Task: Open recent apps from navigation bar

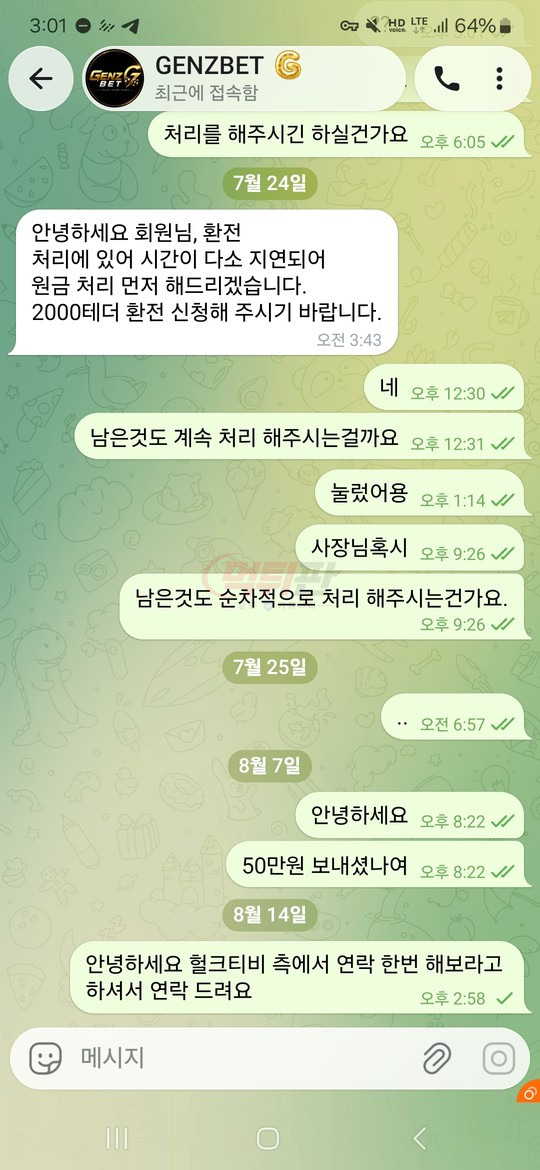Action: pos(117,1139)
